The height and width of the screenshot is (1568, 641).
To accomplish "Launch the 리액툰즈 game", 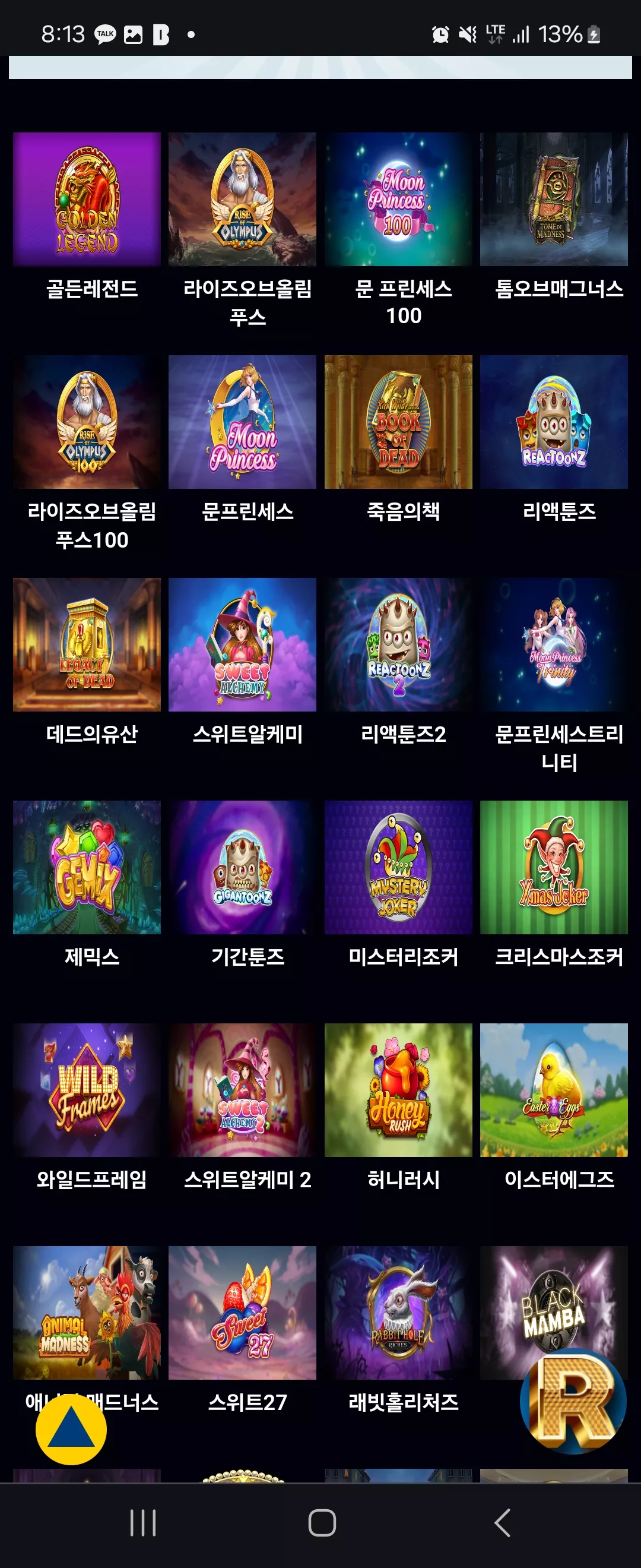I will point(554,422).
